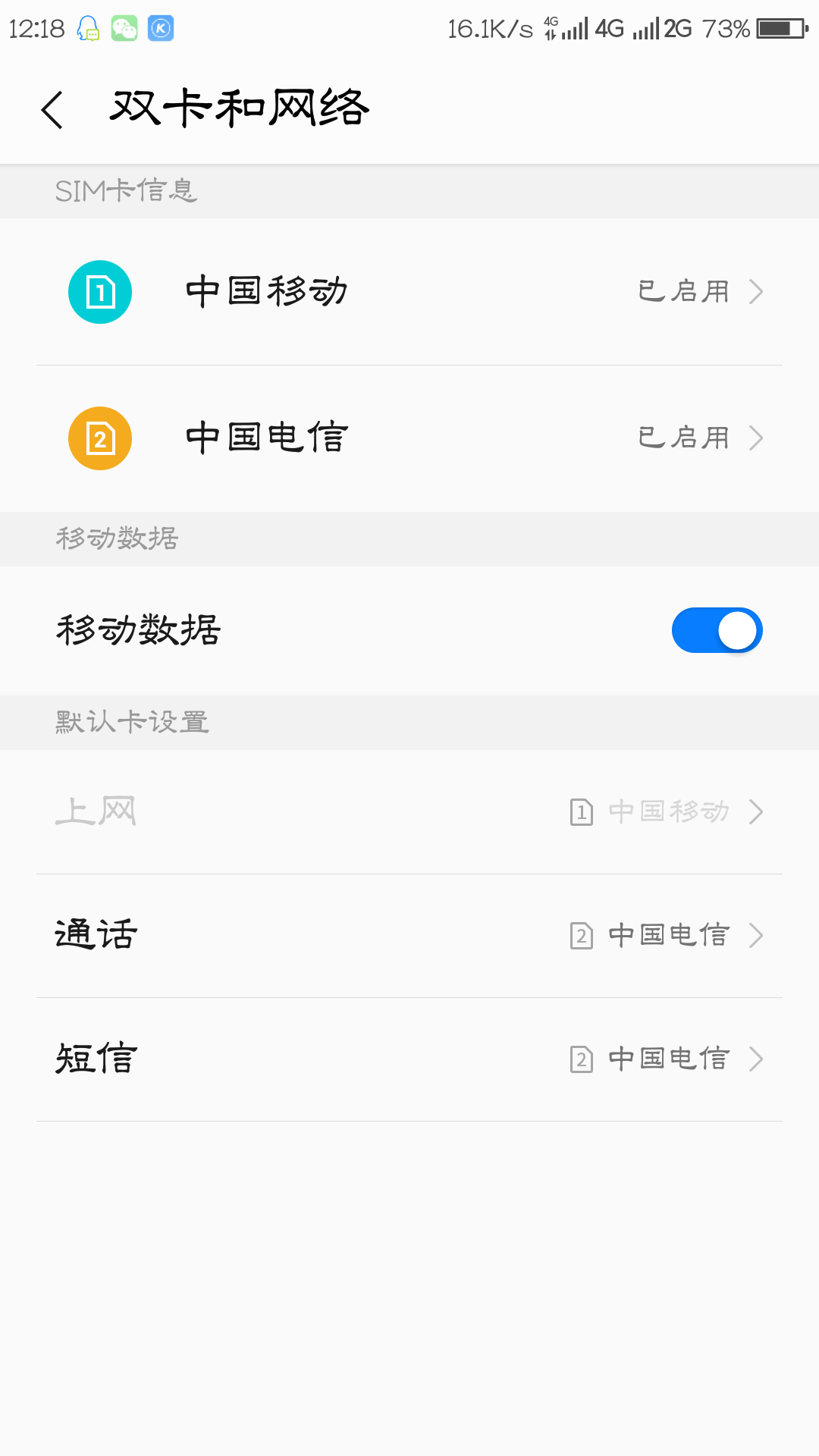Tap the orange SIM 2 icon beside 中国电信
Screen dimensions: 819x1456
coord(99,438)
